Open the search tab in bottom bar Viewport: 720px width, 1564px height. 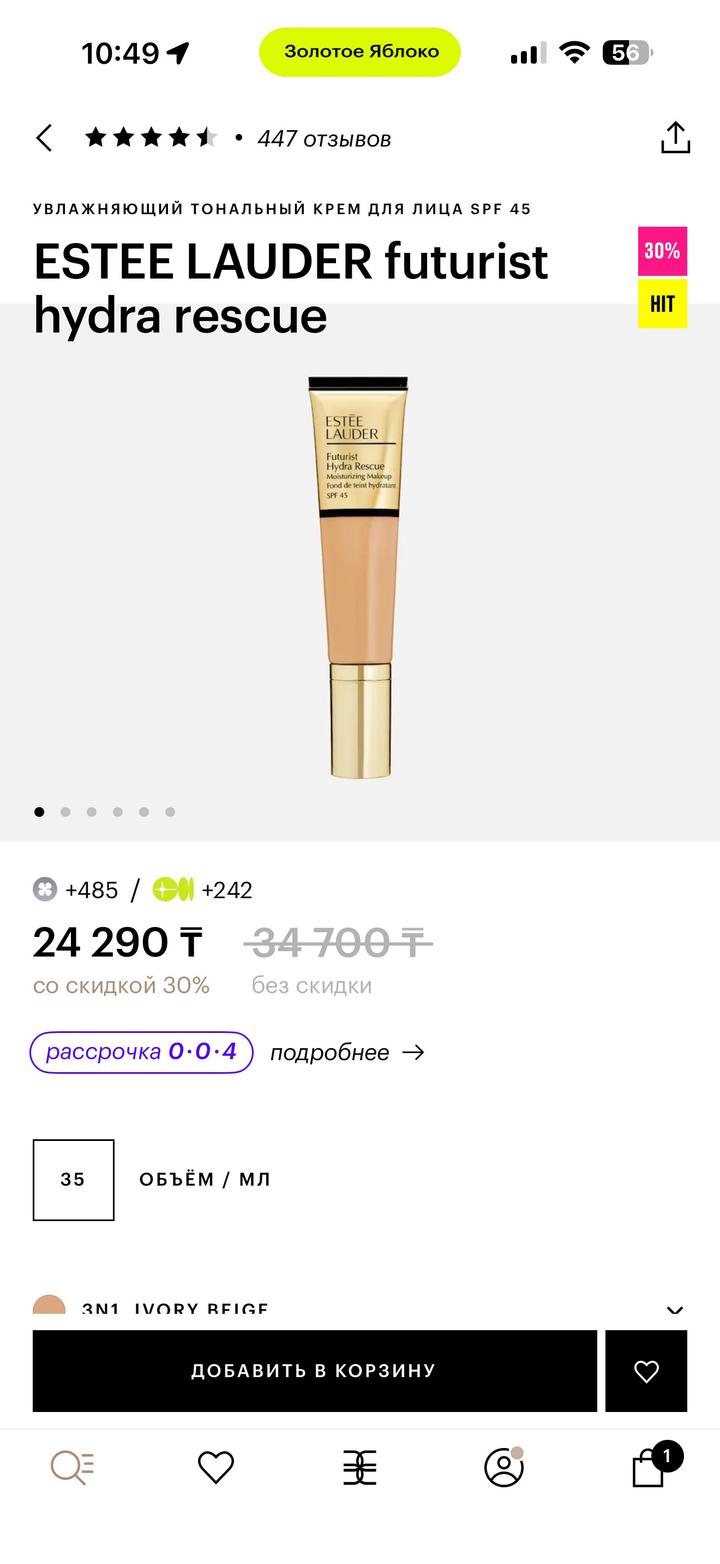[72, 1467]
